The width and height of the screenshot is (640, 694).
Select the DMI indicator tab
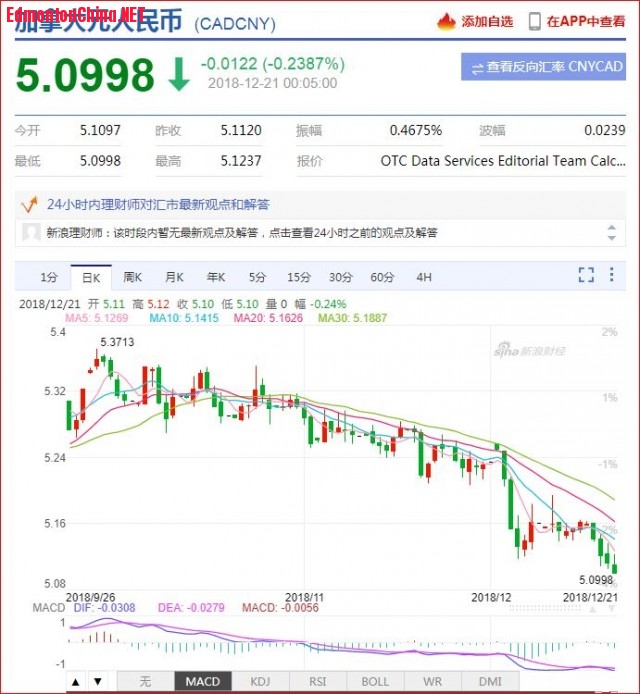pos(490,681)
